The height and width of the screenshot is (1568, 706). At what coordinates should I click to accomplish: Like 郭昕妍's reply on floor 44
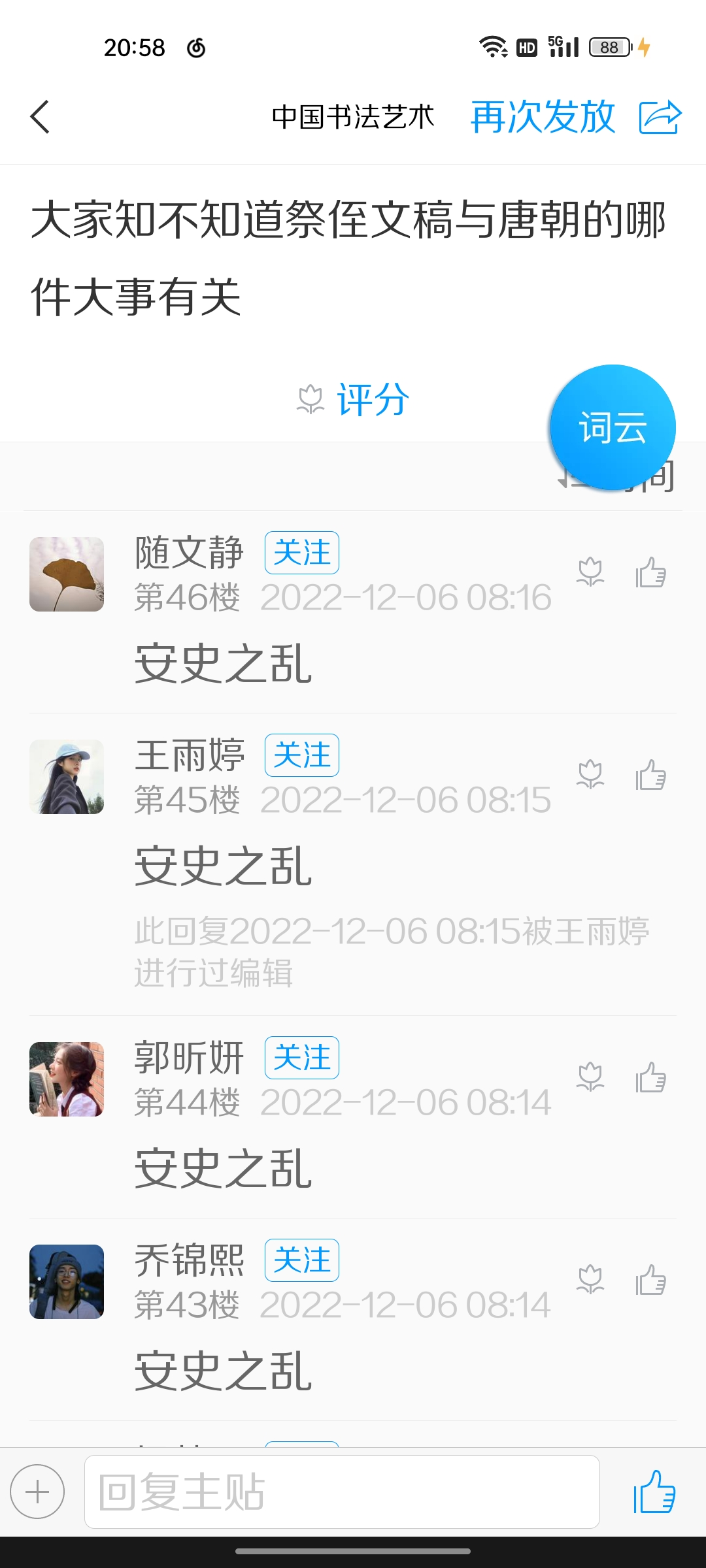650,1078
